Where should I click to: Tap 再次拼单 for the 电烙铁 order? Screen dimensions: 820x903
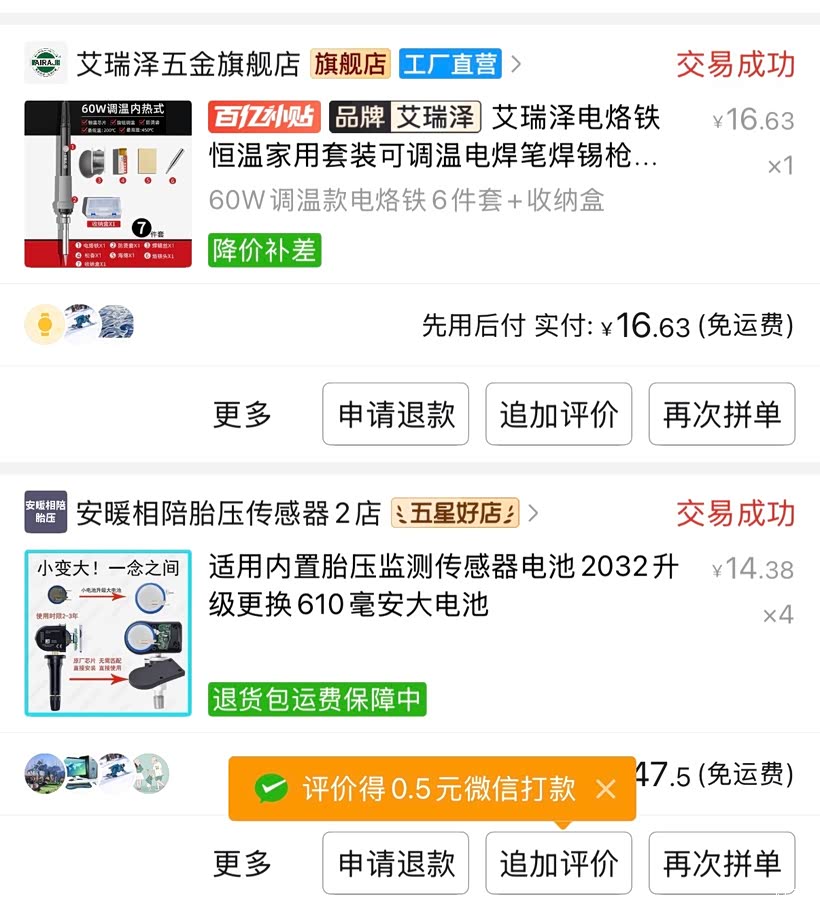point(722,414)
